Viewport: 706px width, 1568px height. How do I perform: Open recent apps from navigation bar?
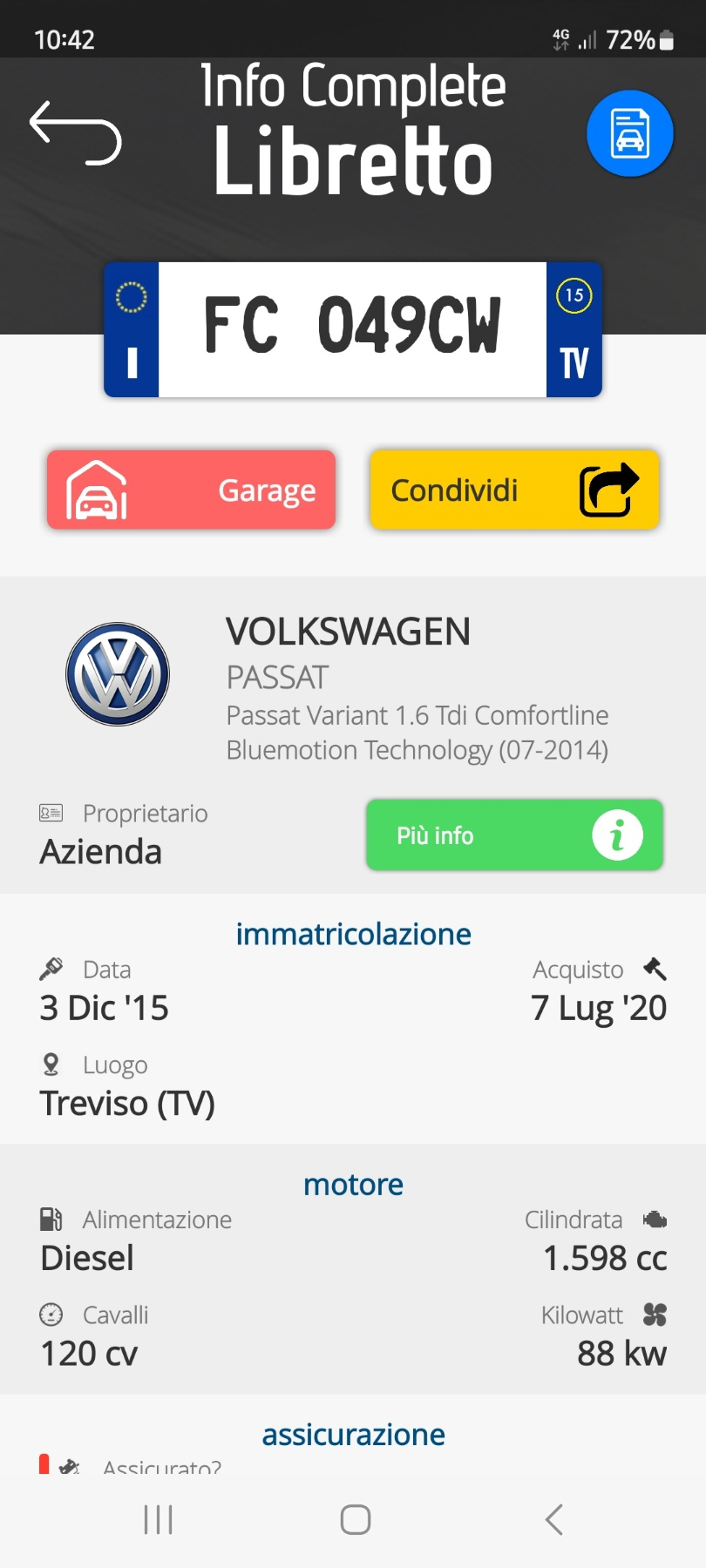click(159, 1520)
